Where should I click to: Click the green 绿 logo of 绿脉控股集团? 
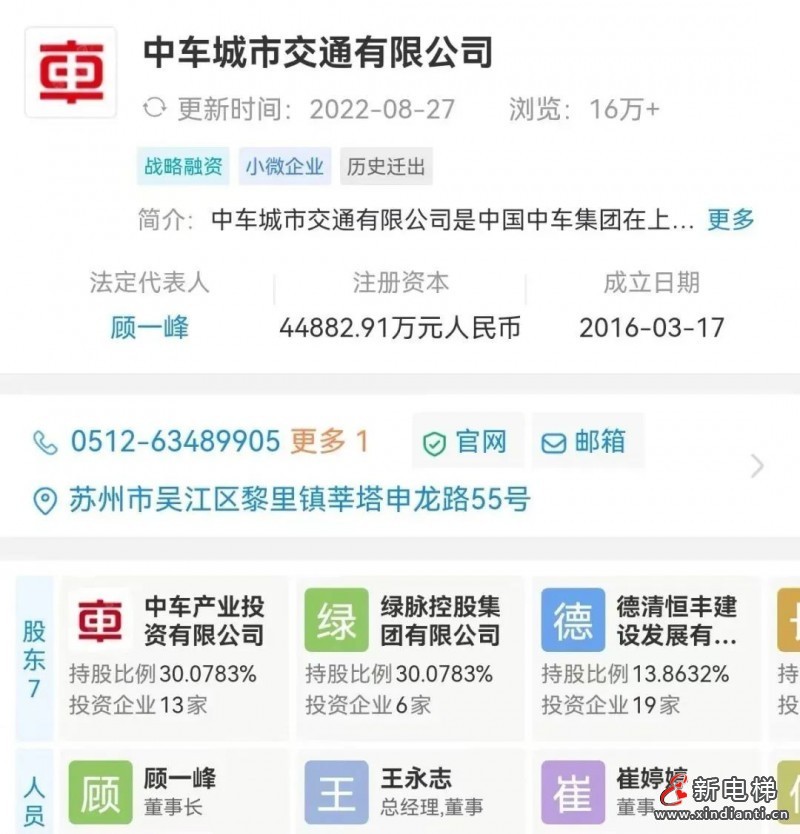coord(337,621)
